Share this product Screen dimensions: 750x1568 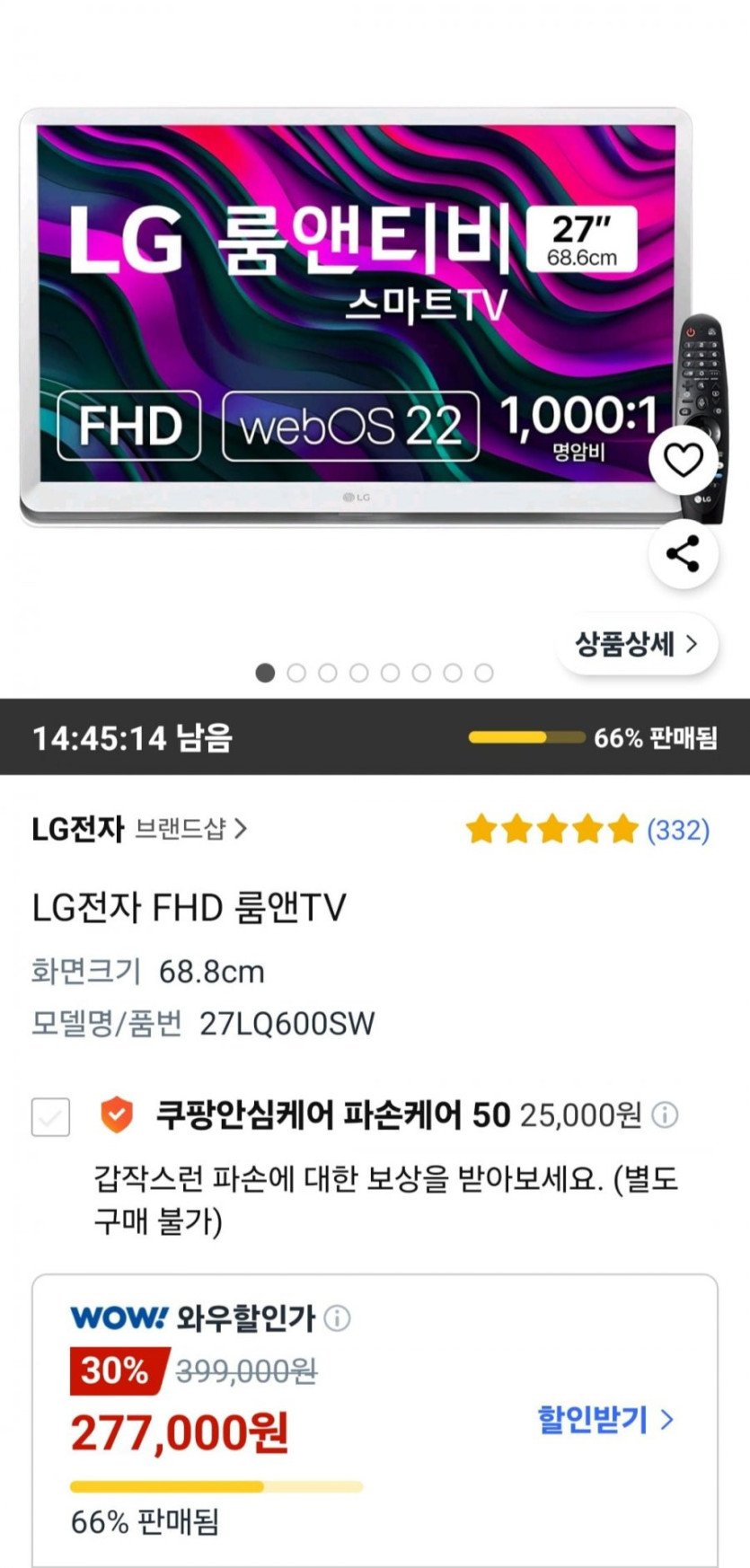(x=683, y=553)
